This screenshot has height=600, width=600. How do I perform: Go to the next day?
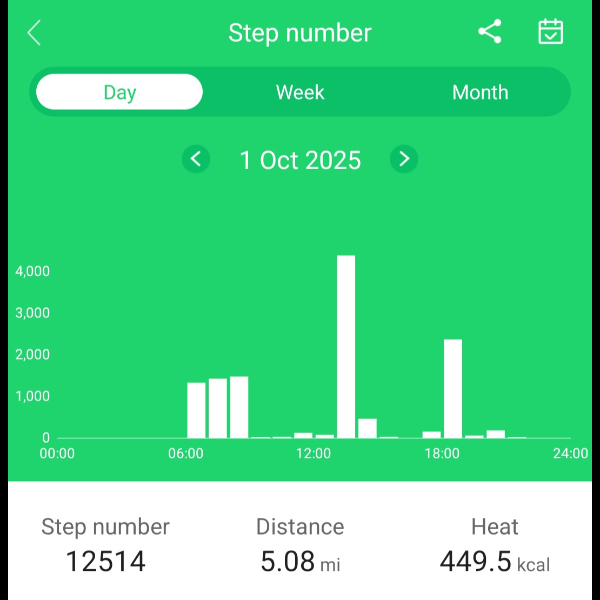[404, 159]
